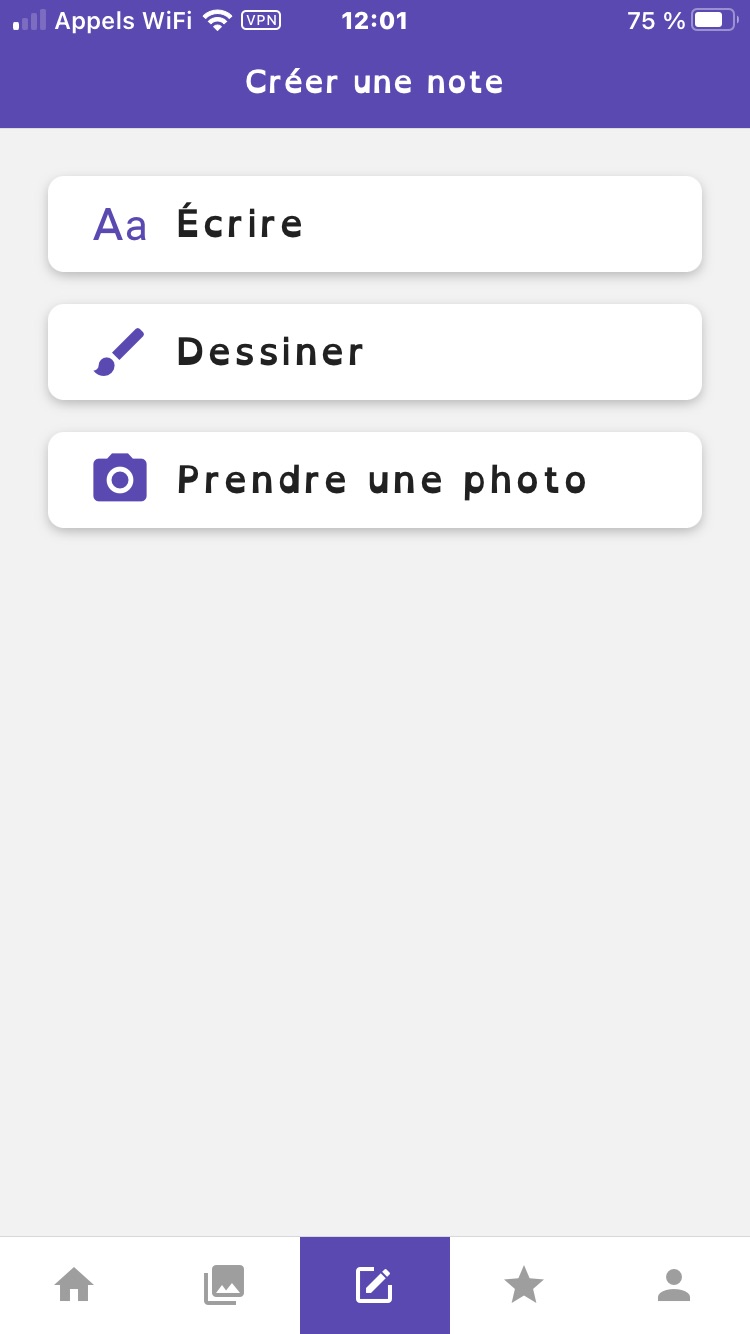
Task: Tap Prendre une photo
Action: pyautogui.click(x=374, y=480)
